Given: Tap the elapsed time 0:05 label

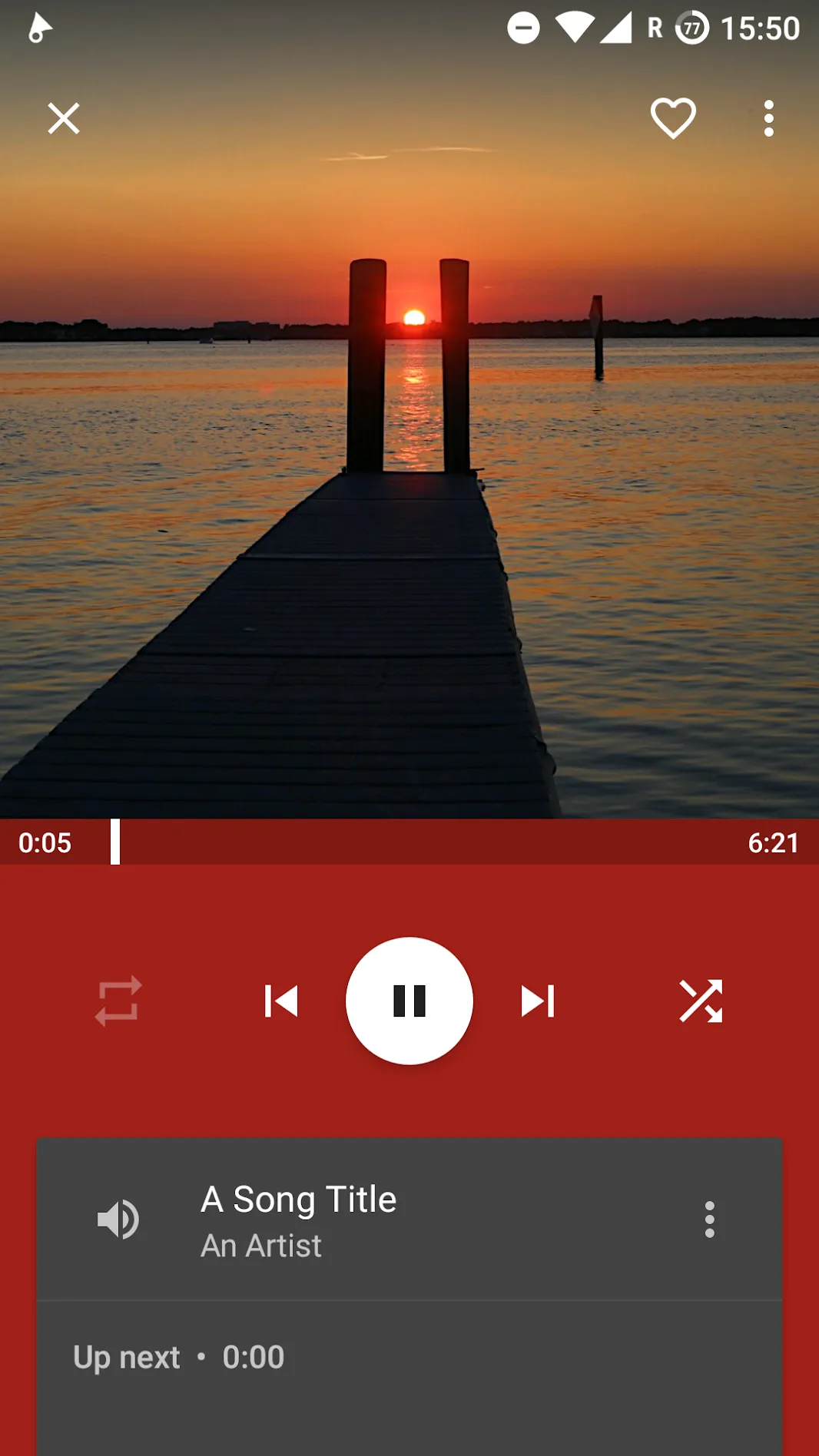Looking at the screenshot, I should [x=45, y=842].
